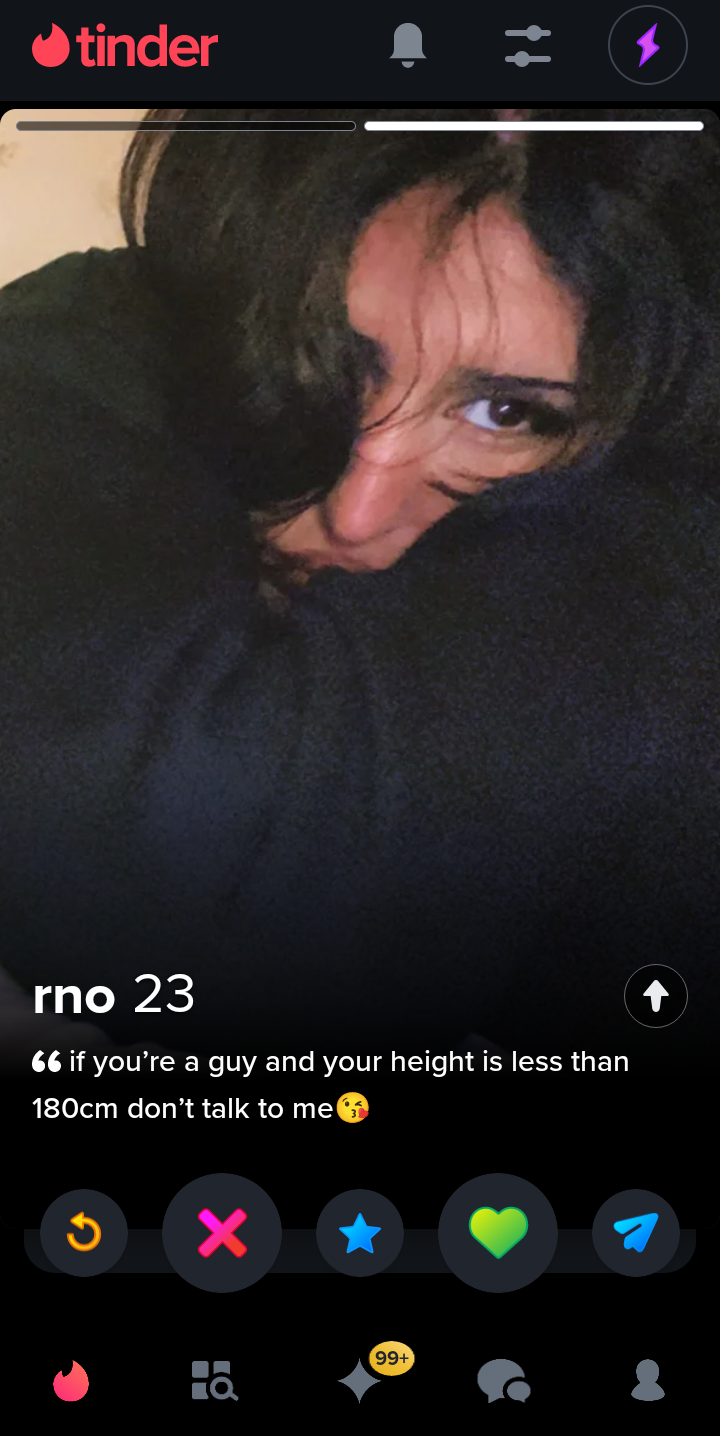Viewport: 720px width, 1436px height.
Task: Open my profile tab
Action: point(648,1381)
